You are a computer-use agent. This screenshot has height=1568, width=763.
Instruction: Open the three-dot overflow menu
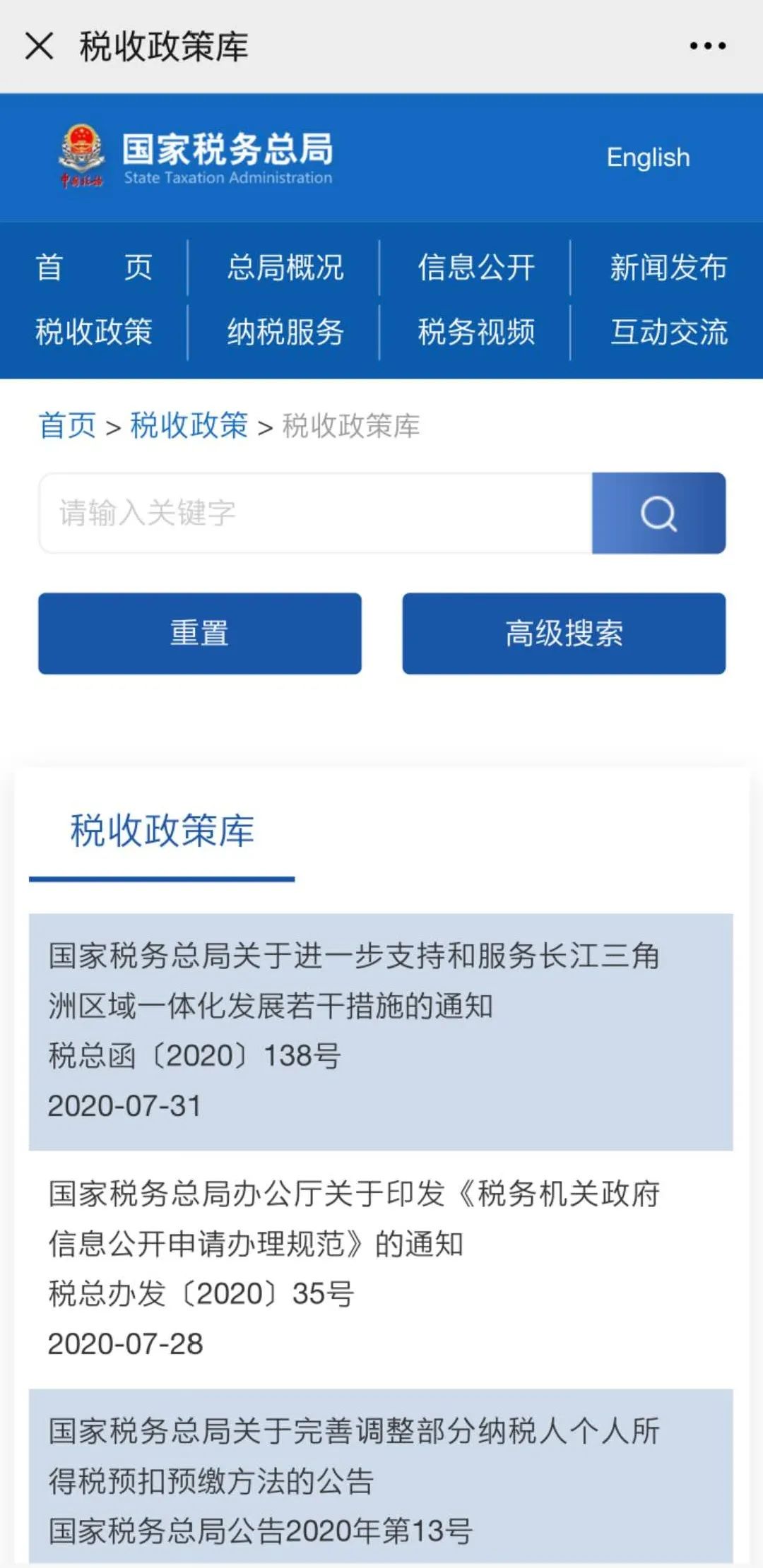[x=707, y=47]
